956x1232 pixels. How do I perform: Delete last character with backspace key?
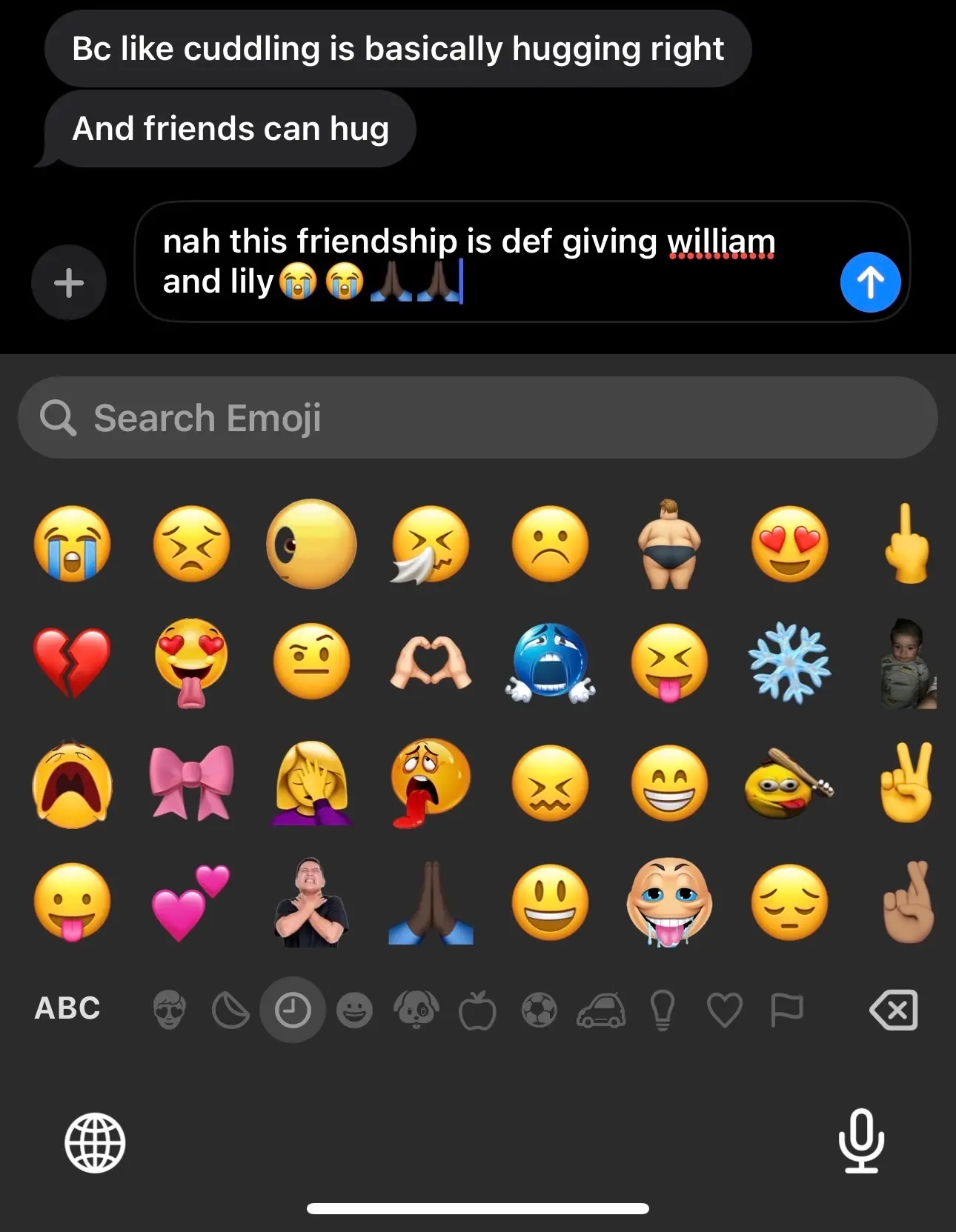click(x=894, y=1010)
